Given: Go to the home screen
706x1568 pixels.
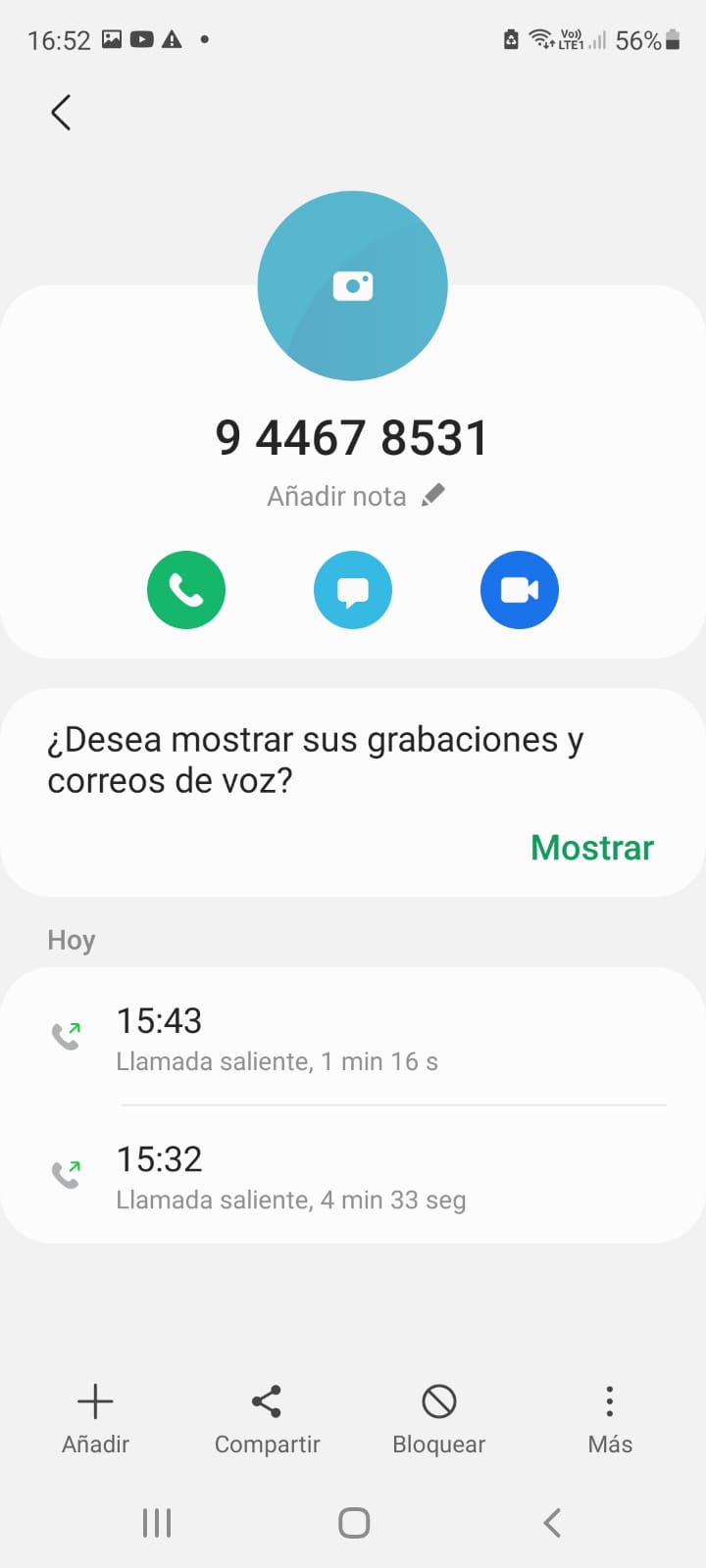Looking at the screenshot, I should 353,1523.
